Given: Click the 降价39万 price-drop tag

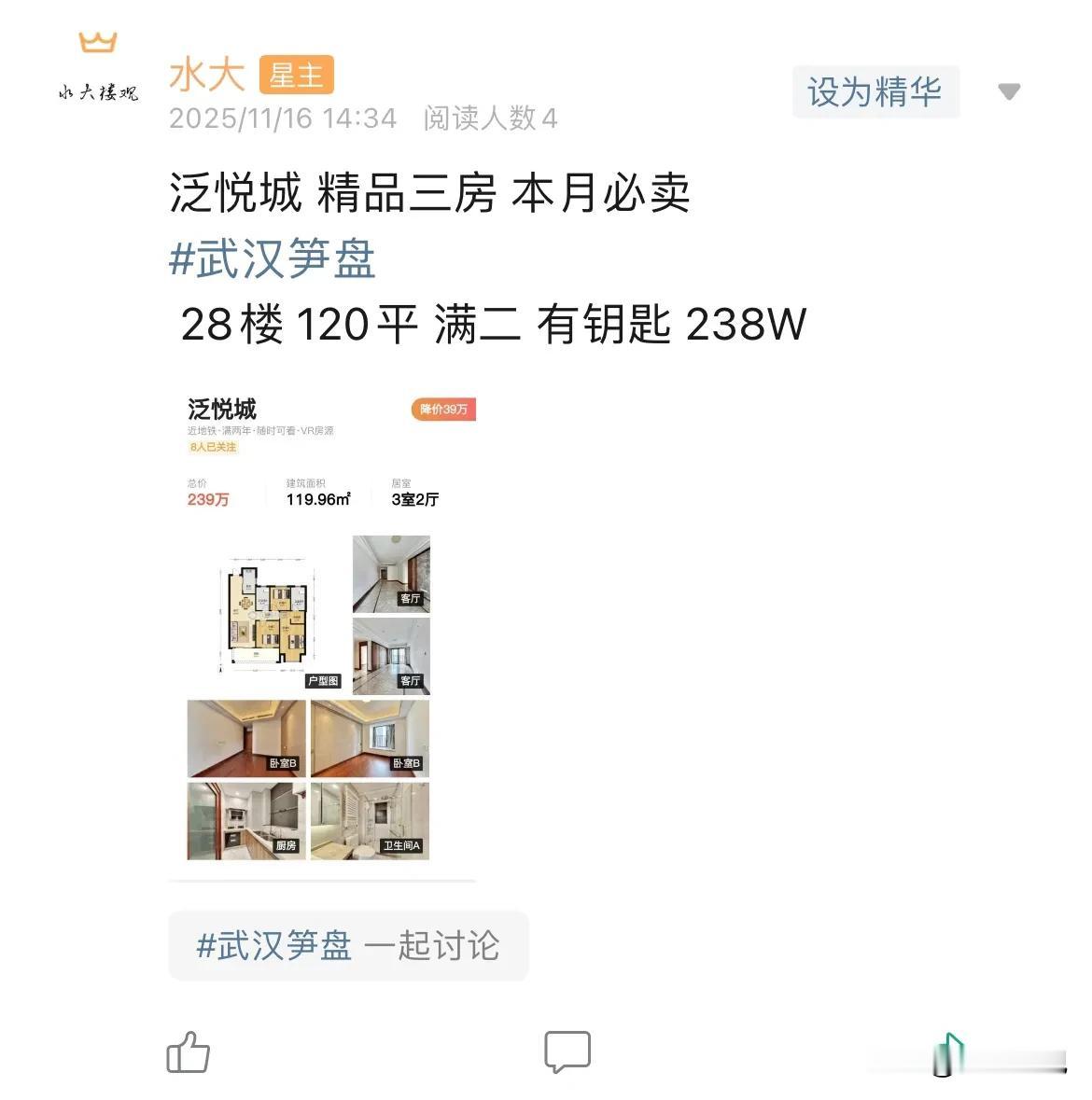Looking at the screenshot, I should [x=443, y=409].
